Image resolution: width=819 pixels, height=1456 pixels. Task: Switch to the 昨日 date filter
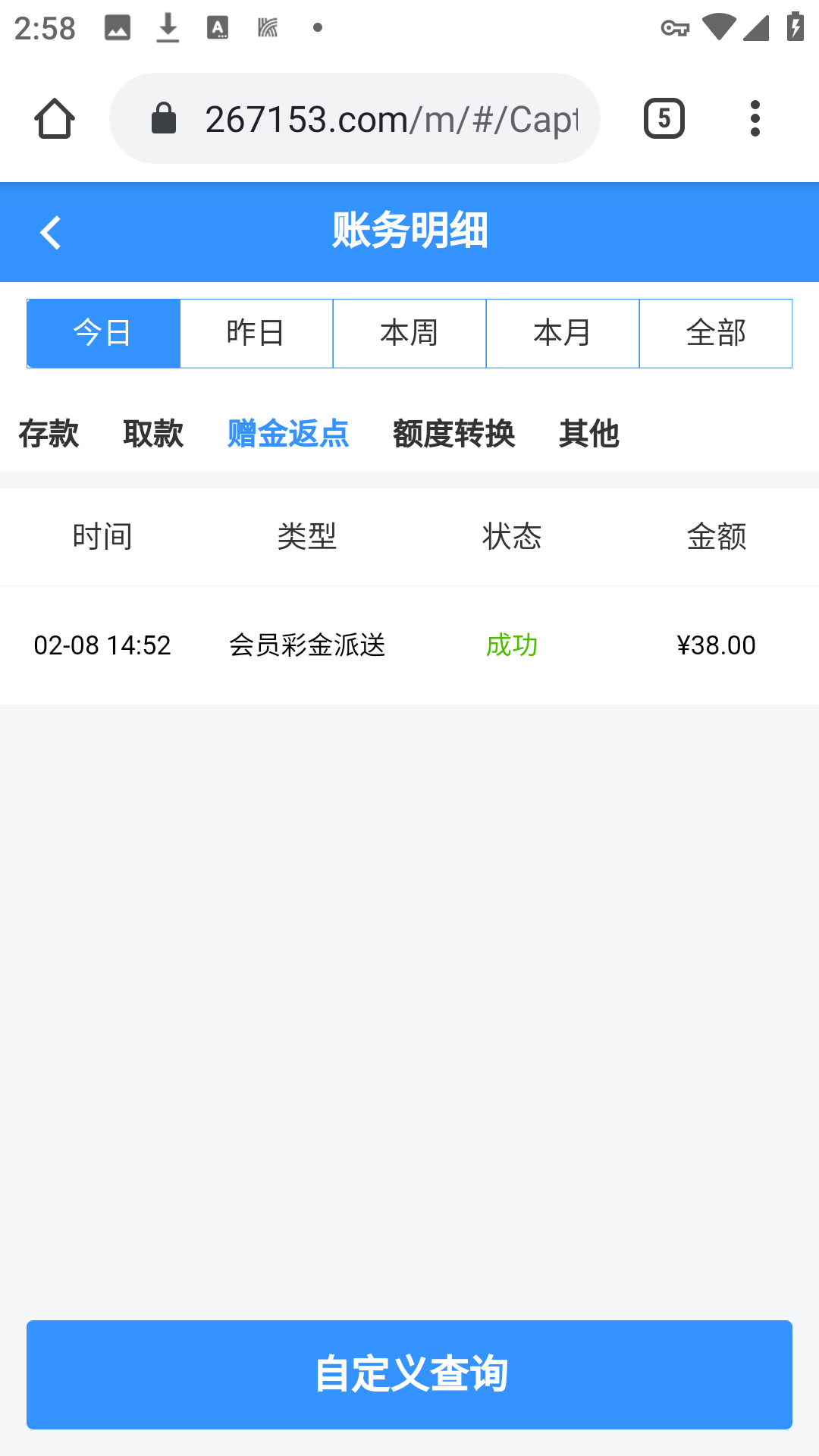256,334
